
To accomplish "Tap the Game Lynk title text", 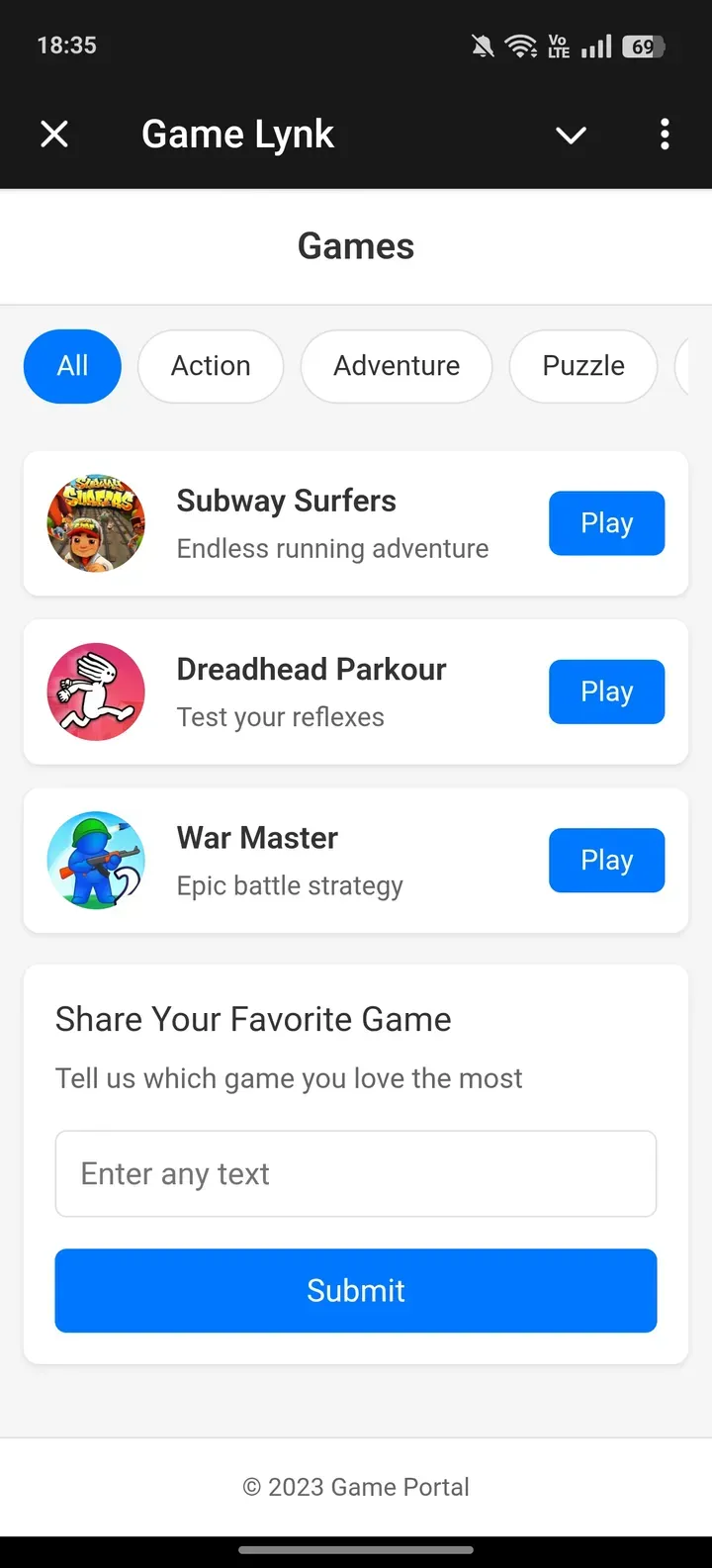I will pyautogui.click(x=237, y=134).
